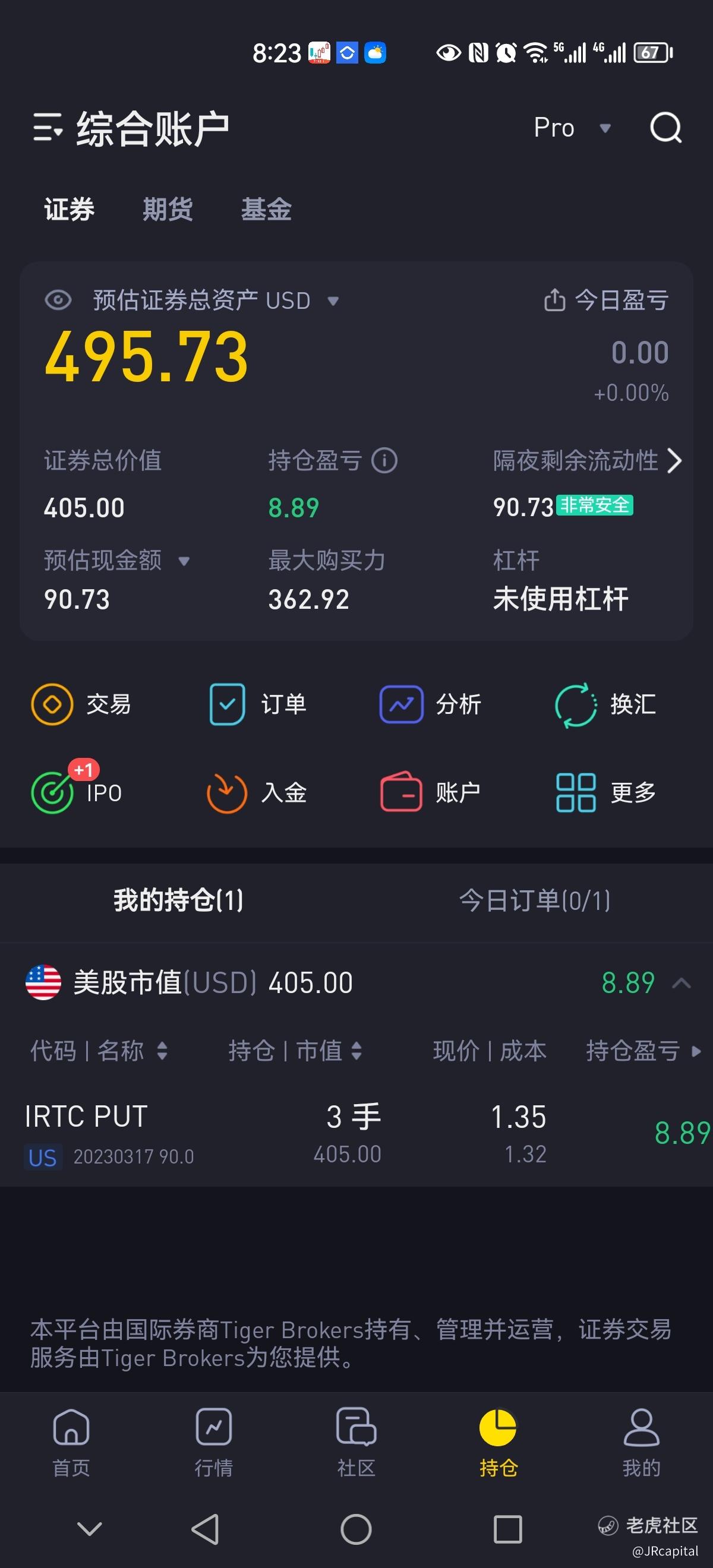The height and width of the screenshot is (1568, 713).
Task: Open the 换汇 currency exchange shortcut
Action: coord(606,704)
